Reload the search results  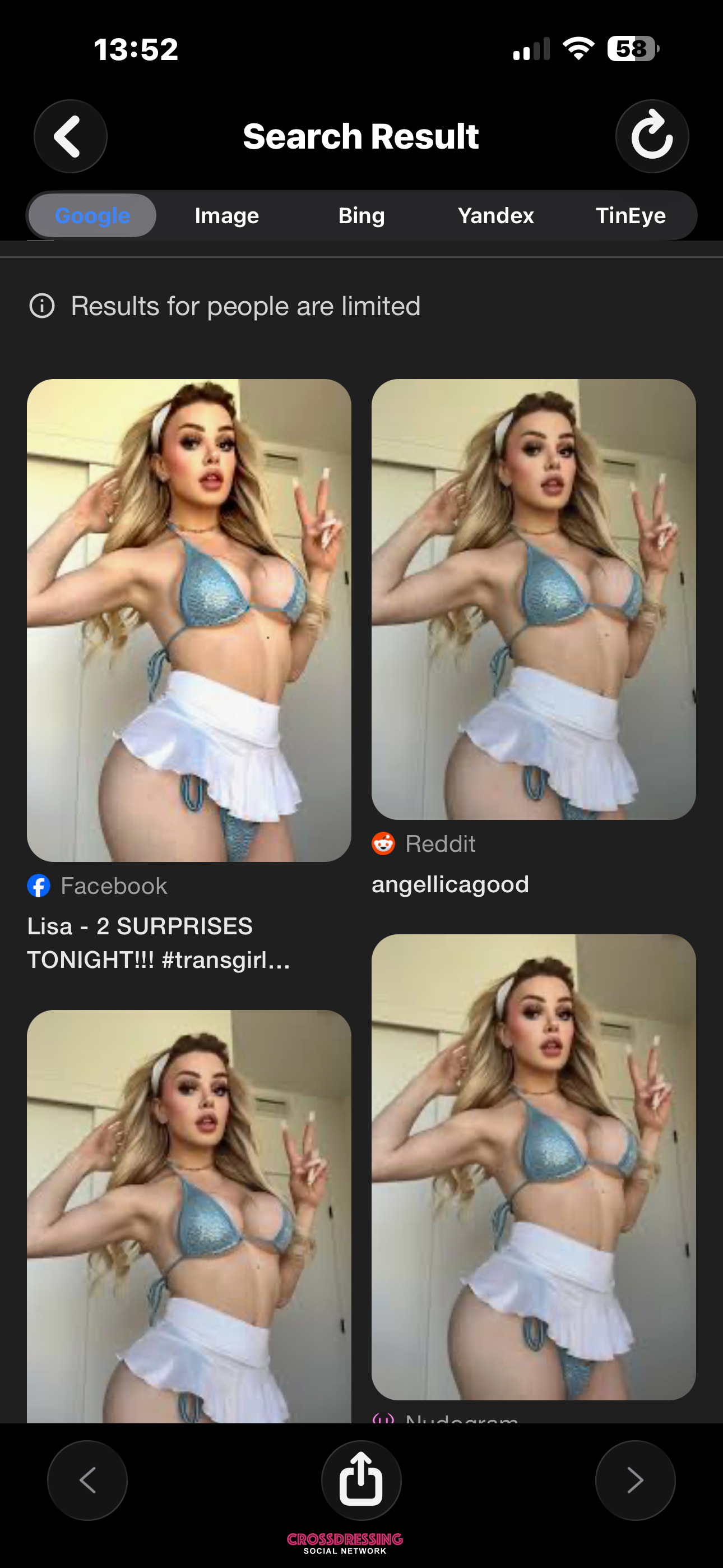click(x=651, y=136)
